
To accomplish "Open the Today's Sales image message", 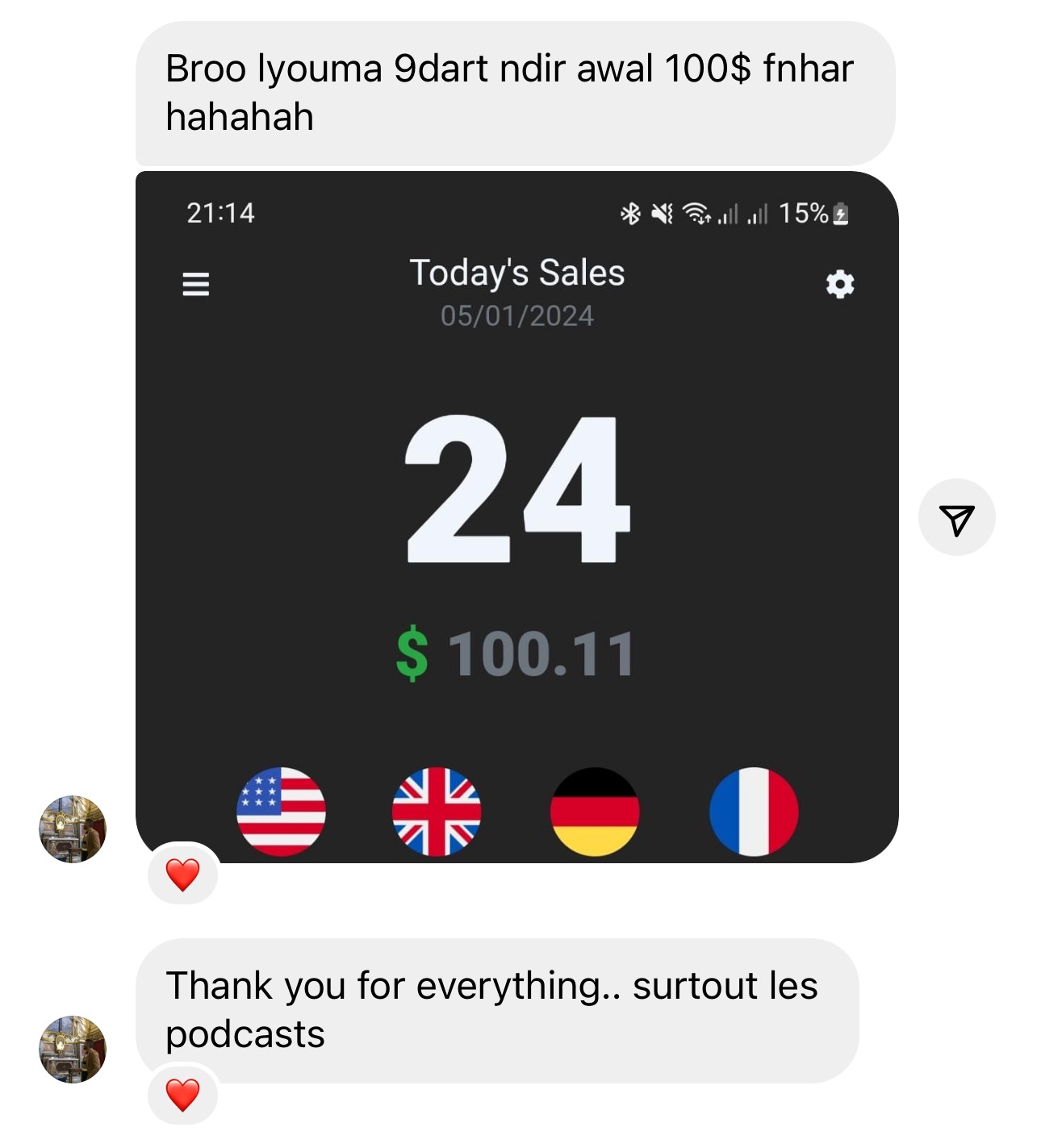I will pos(516,516).
